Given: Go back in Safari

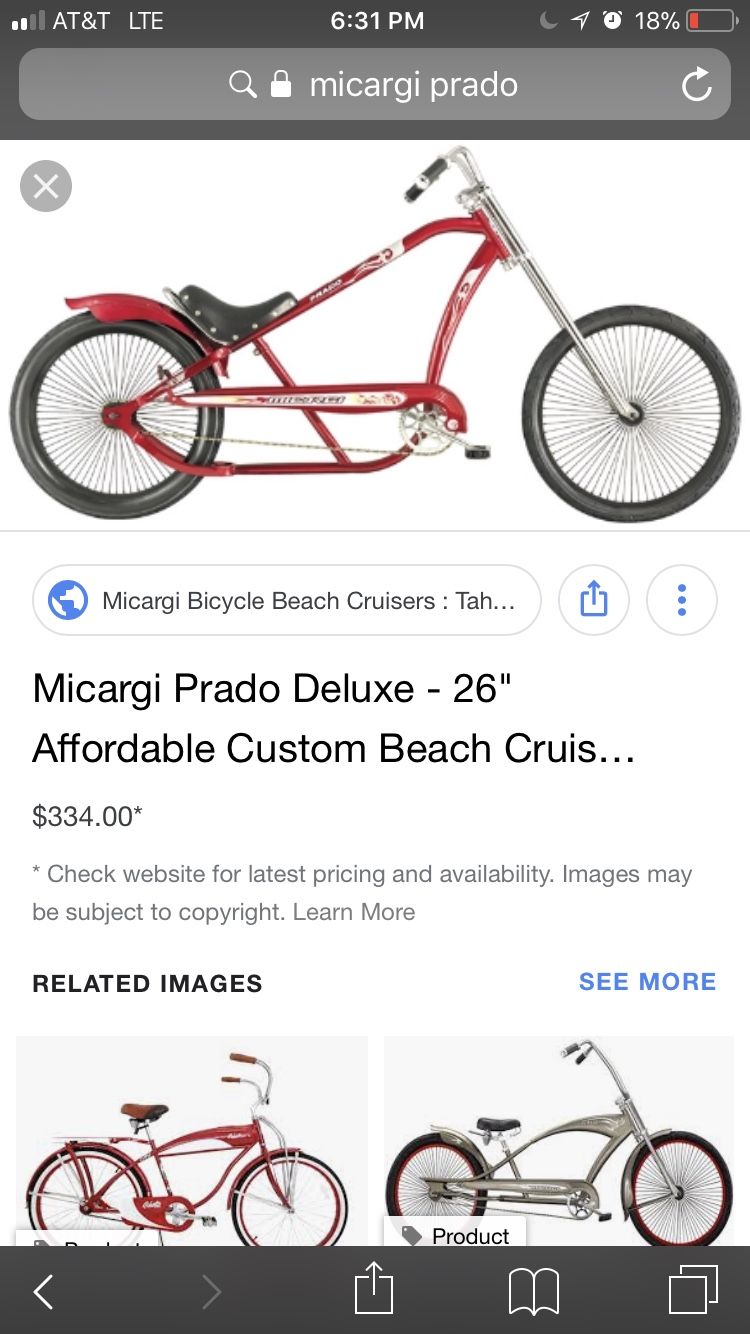Looking at the screenshot, I should coord(43,1292).
